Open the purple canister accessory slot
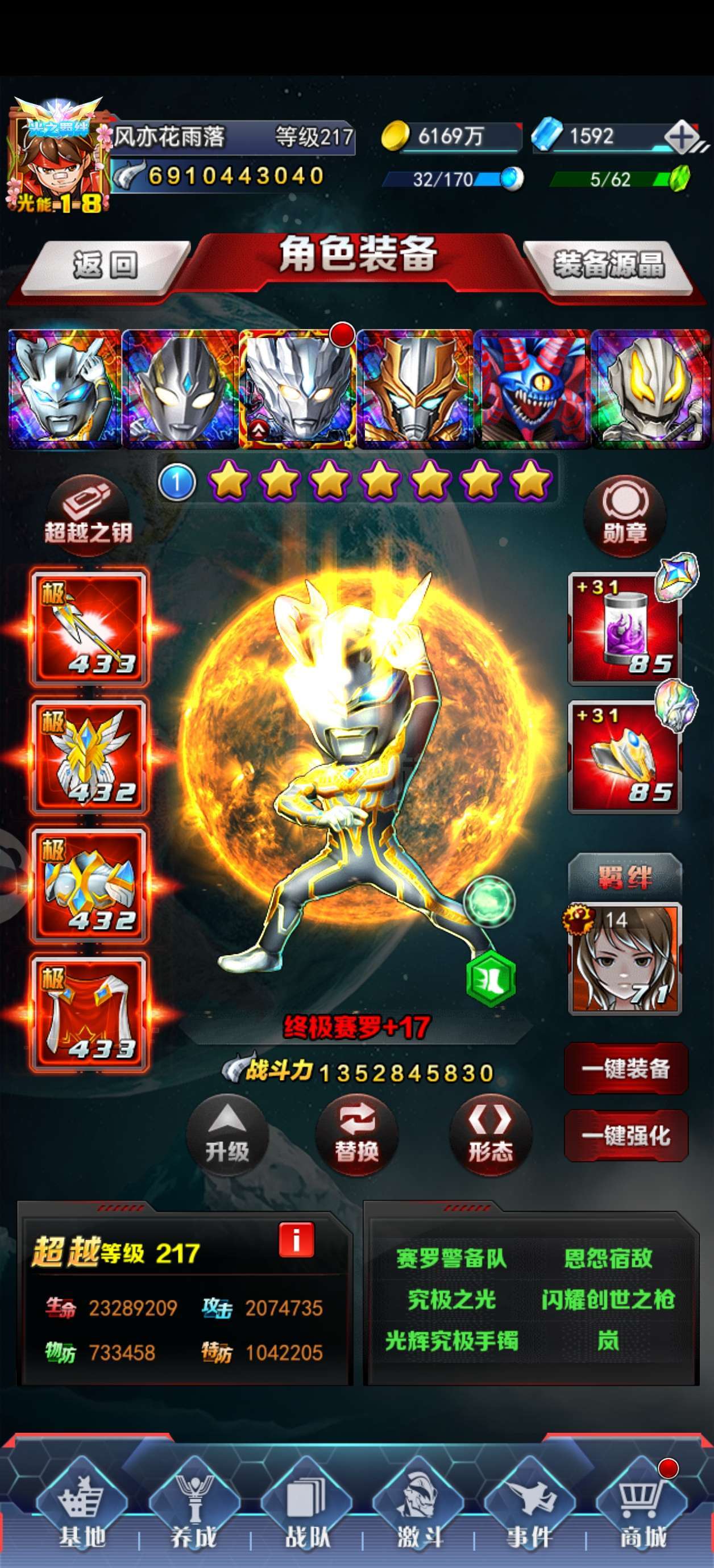 (624, 628)
